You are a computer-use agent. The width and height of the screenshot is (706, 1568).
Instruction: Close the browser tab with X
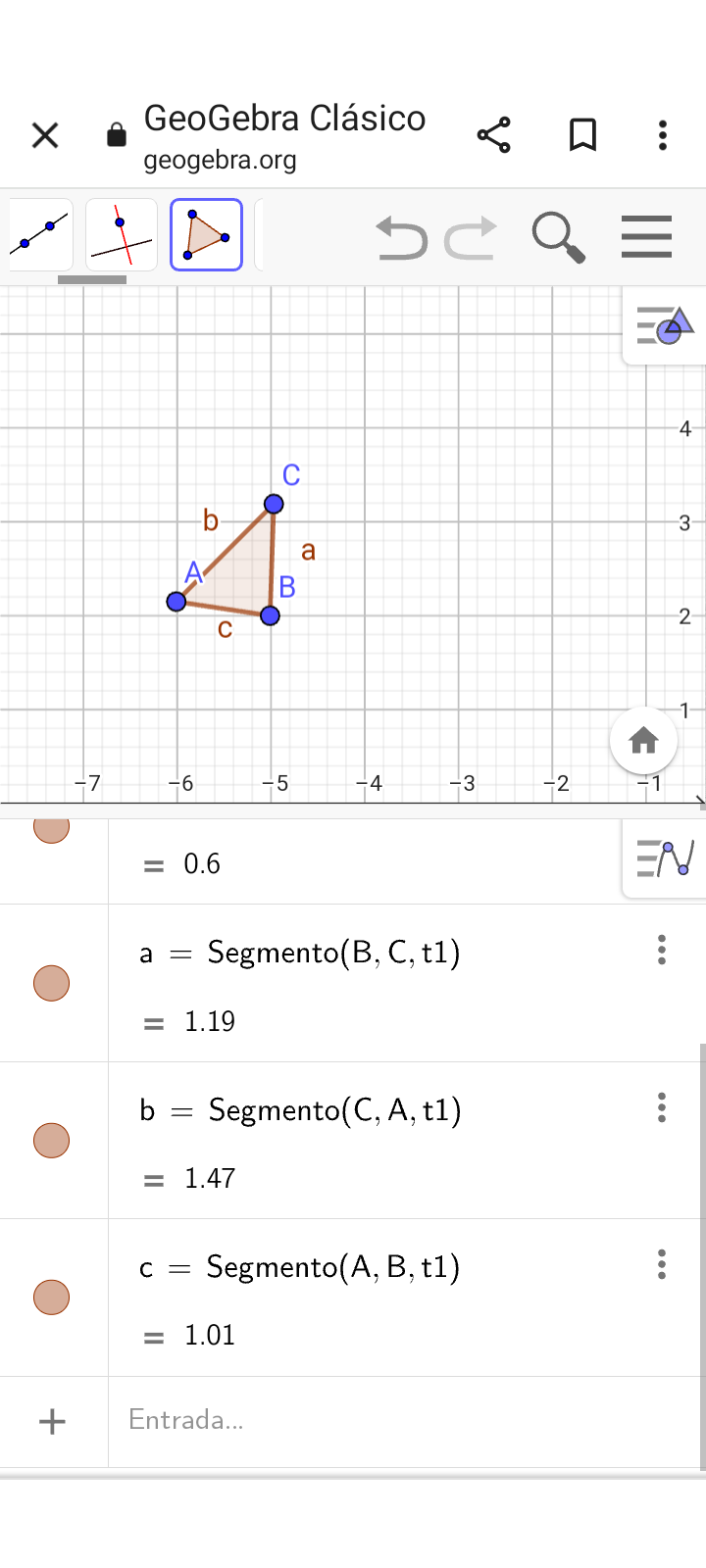point(45,135)
